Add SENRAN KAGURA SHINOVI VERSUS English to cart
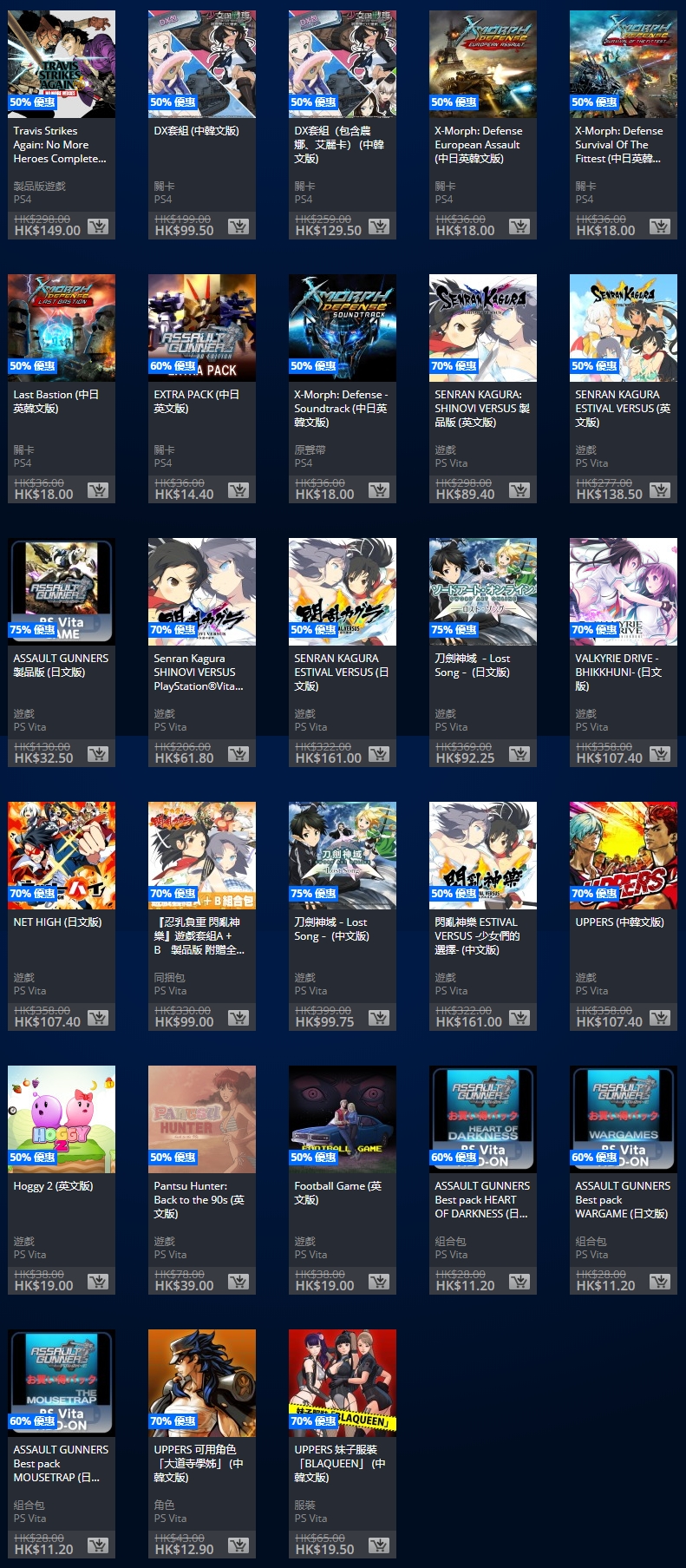The height and width of the screenshot is (1568, 686). tap(519, 491)
